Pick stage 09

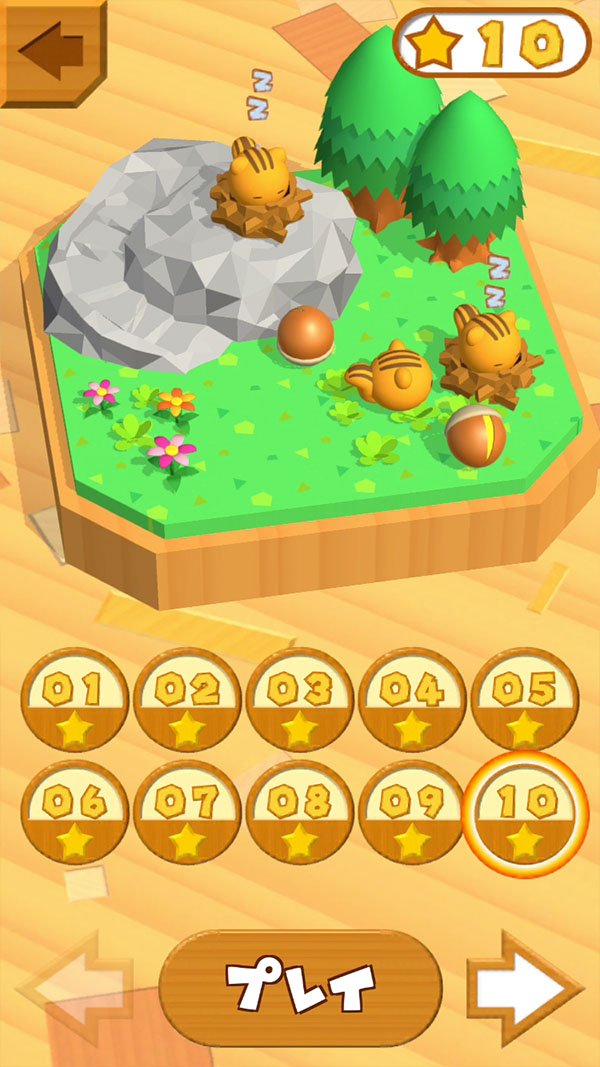(412, 813)
